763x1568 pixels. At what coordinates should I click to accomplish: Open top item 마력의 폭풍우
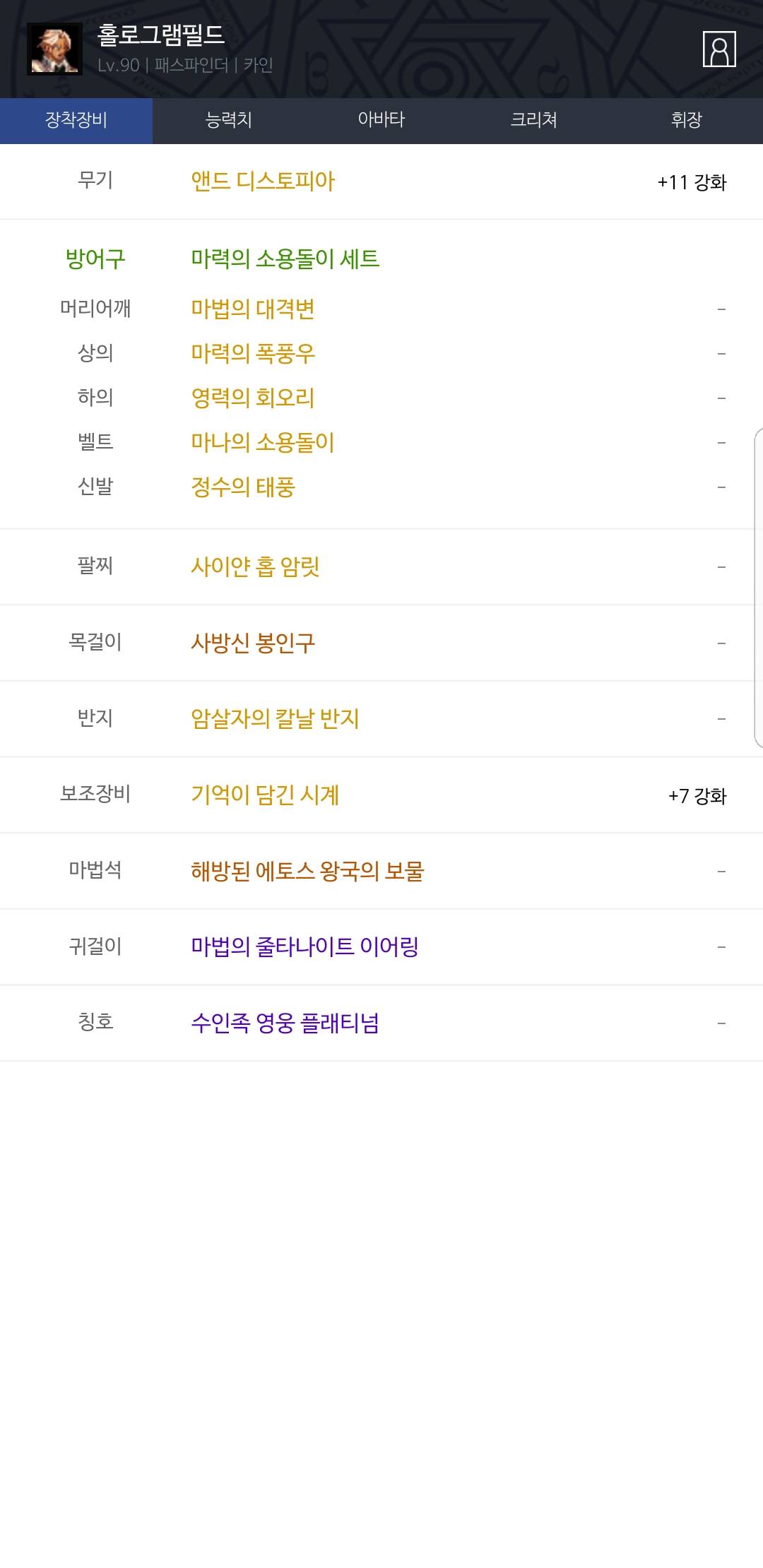[253, 353]
